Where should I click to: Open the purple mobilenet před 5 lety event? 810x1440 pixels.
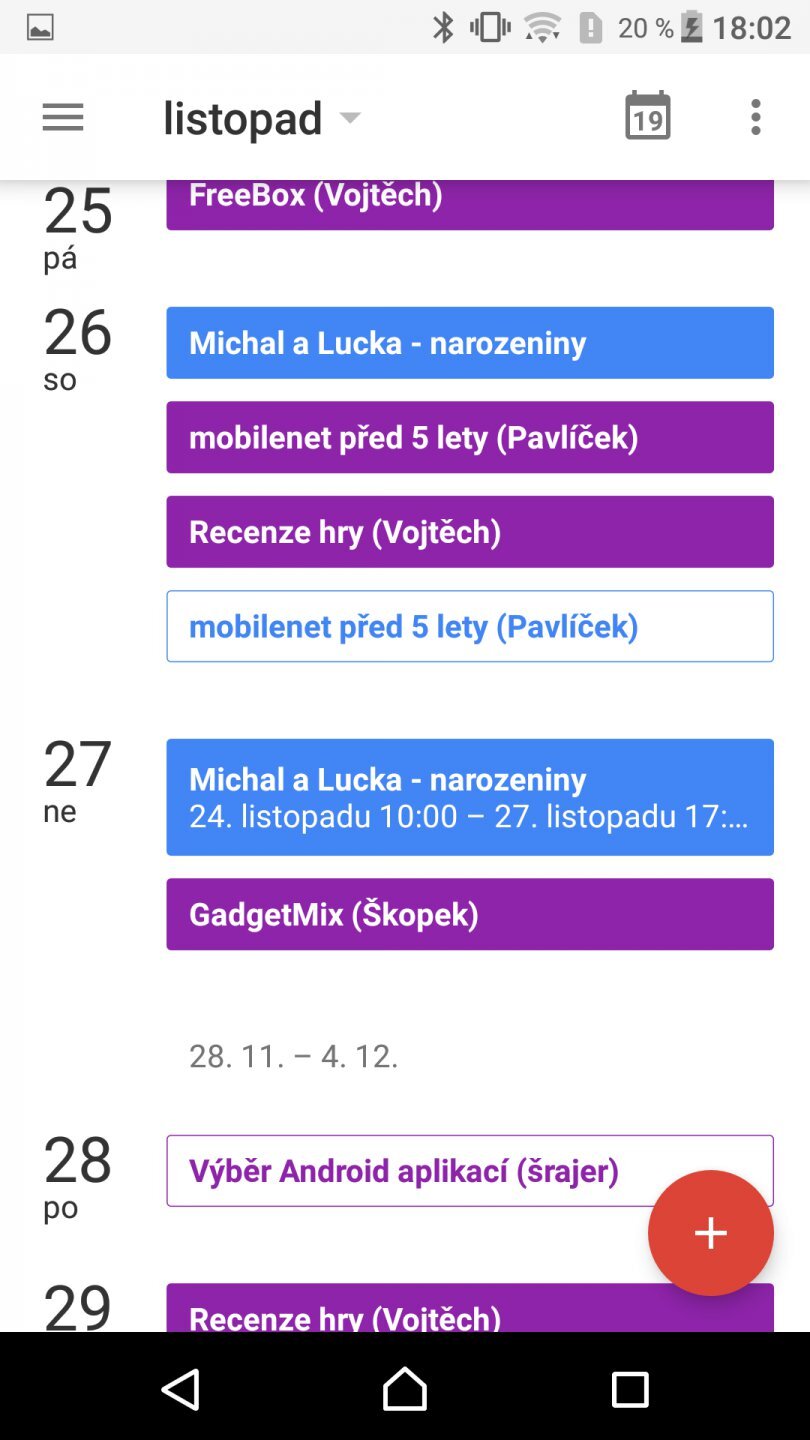click(469, 437)
